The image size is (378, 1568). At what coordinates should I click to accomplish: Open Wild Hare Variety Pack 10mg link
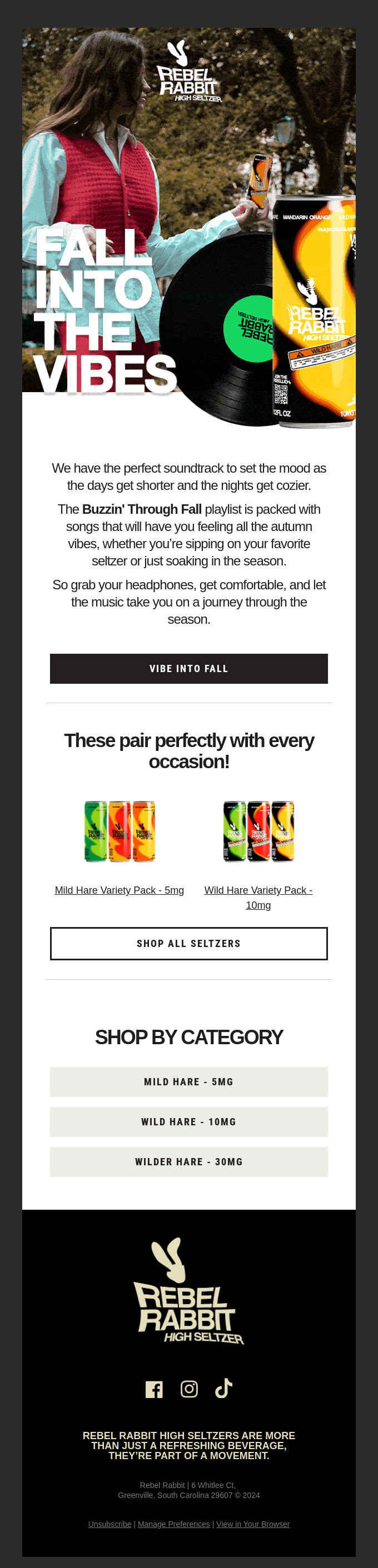pyautogui.click(x=258, y=897)
